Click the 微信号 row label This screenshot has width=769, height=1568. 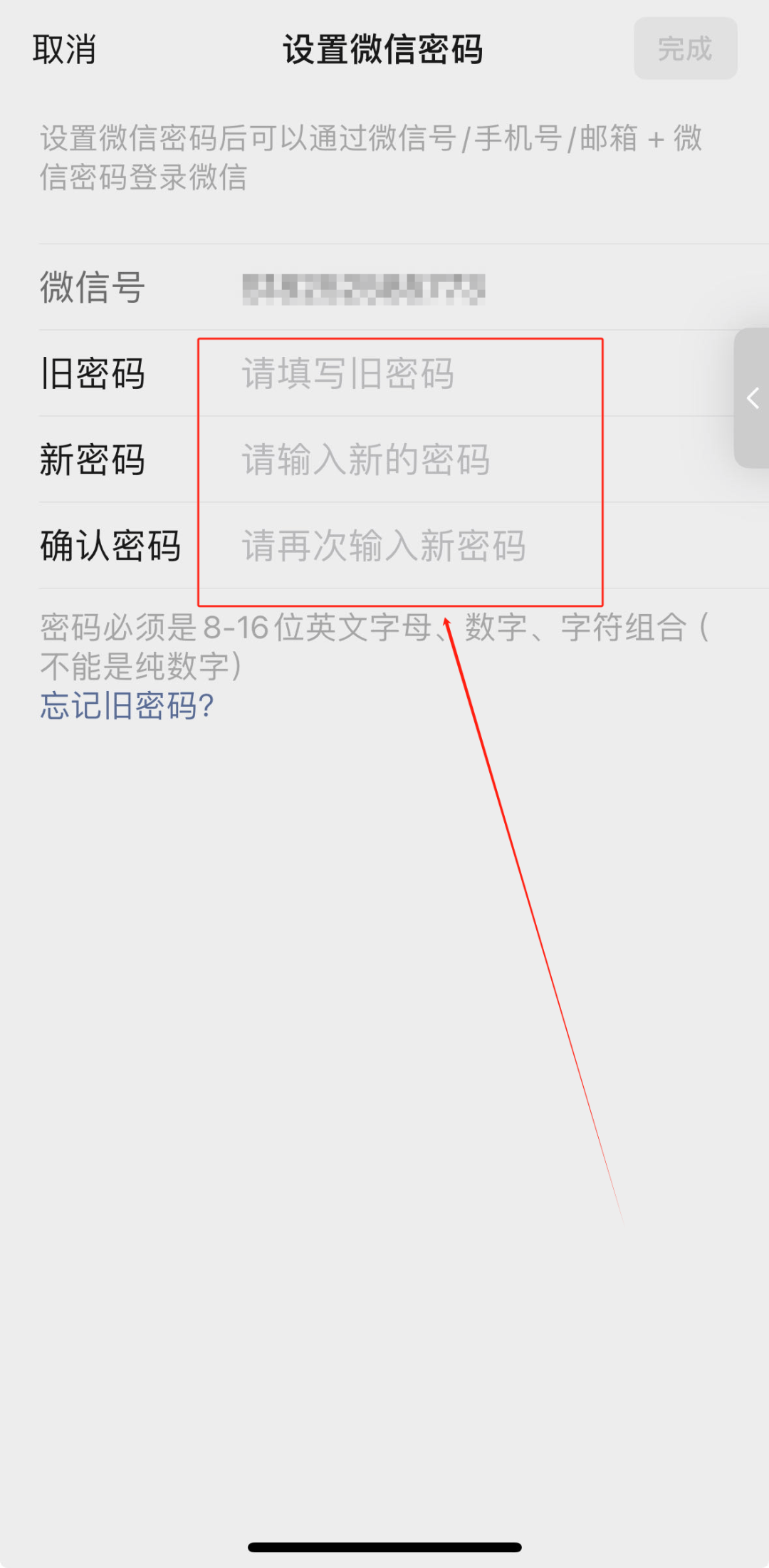91,289
